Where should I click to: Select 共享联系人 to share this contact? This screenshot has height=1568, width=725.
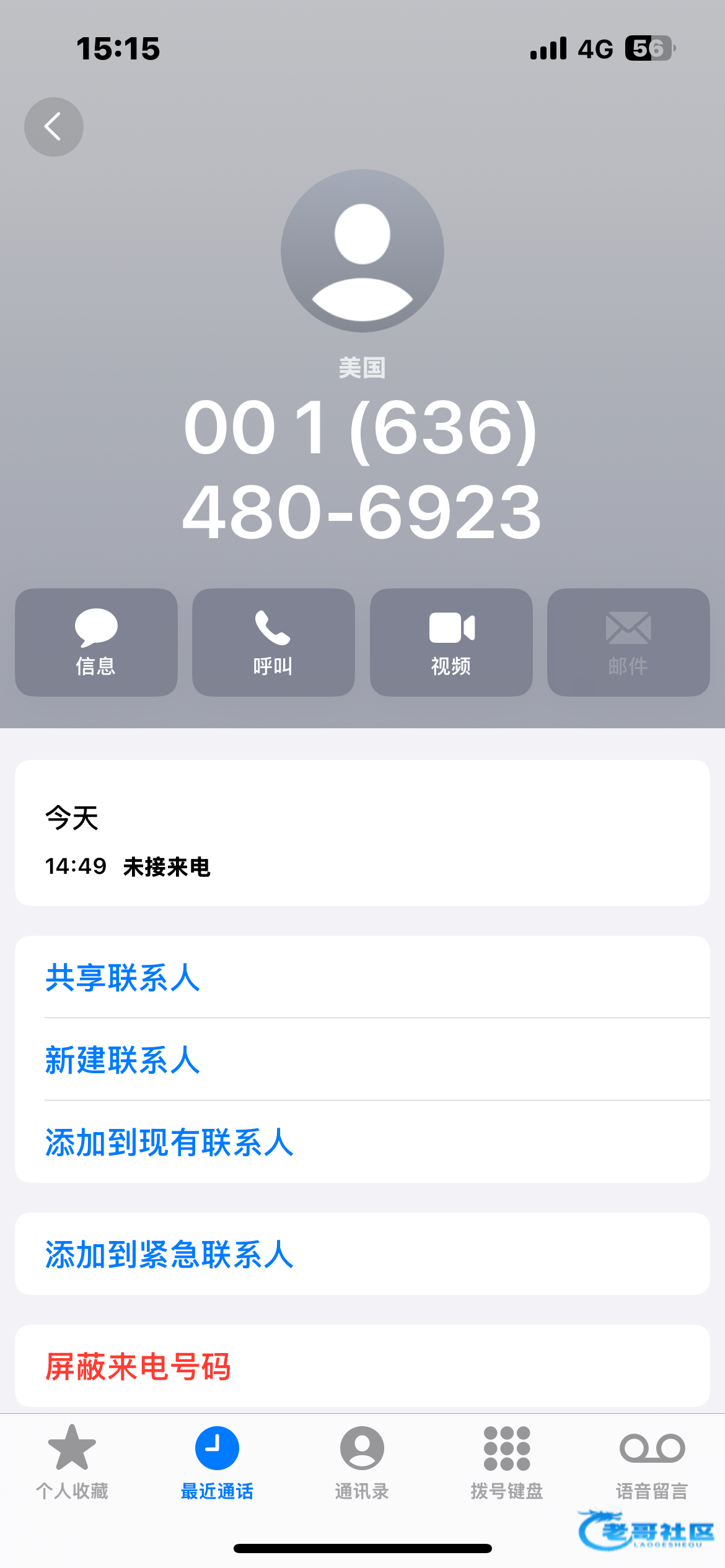point(362,977)
